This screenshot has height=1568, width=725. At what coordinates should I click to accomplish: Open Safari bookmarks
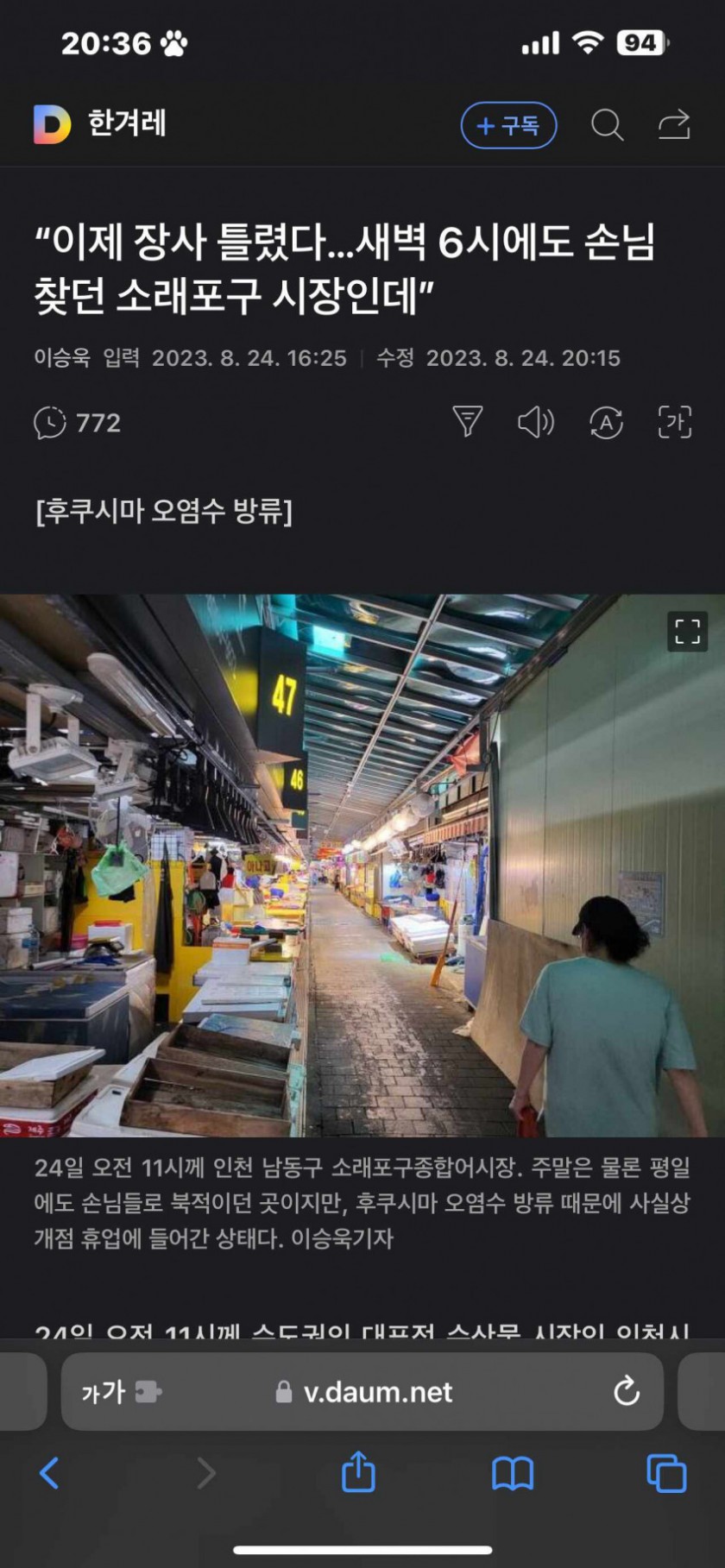pos(513,1473)
